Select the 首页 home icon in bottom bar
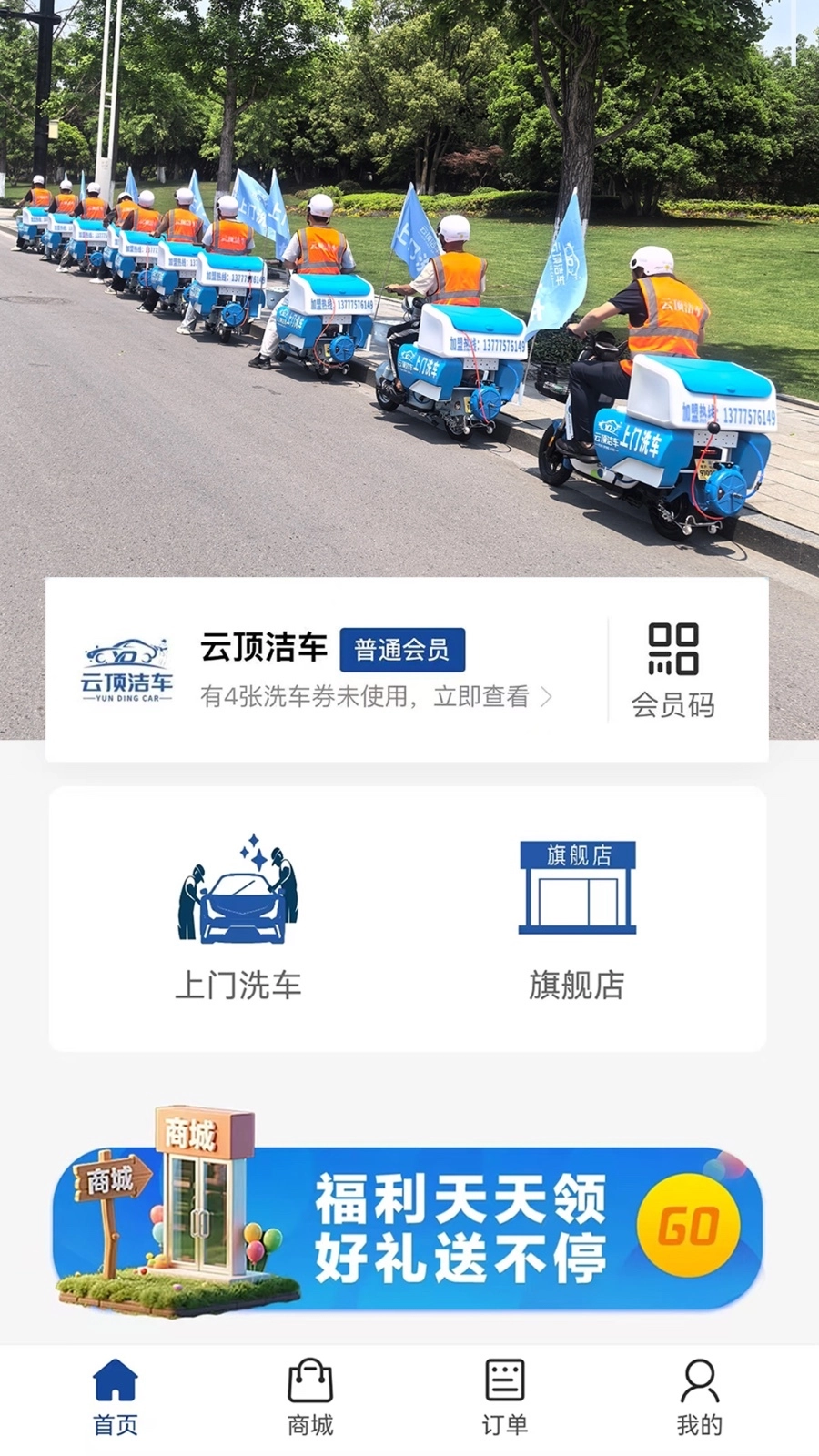 coord(115,1380)
